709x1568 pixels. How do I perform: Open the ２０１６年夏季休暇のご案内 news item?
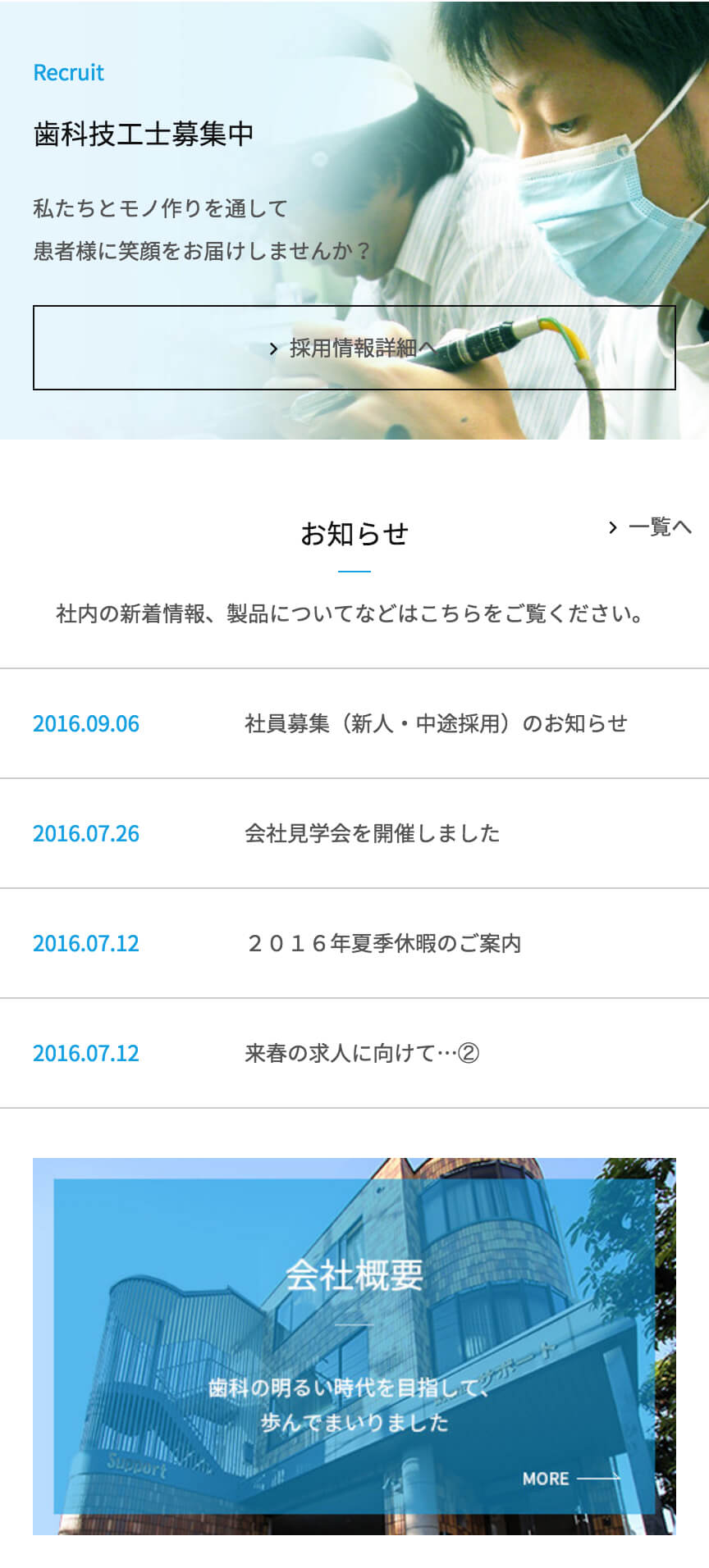click(x=383, y=943)
